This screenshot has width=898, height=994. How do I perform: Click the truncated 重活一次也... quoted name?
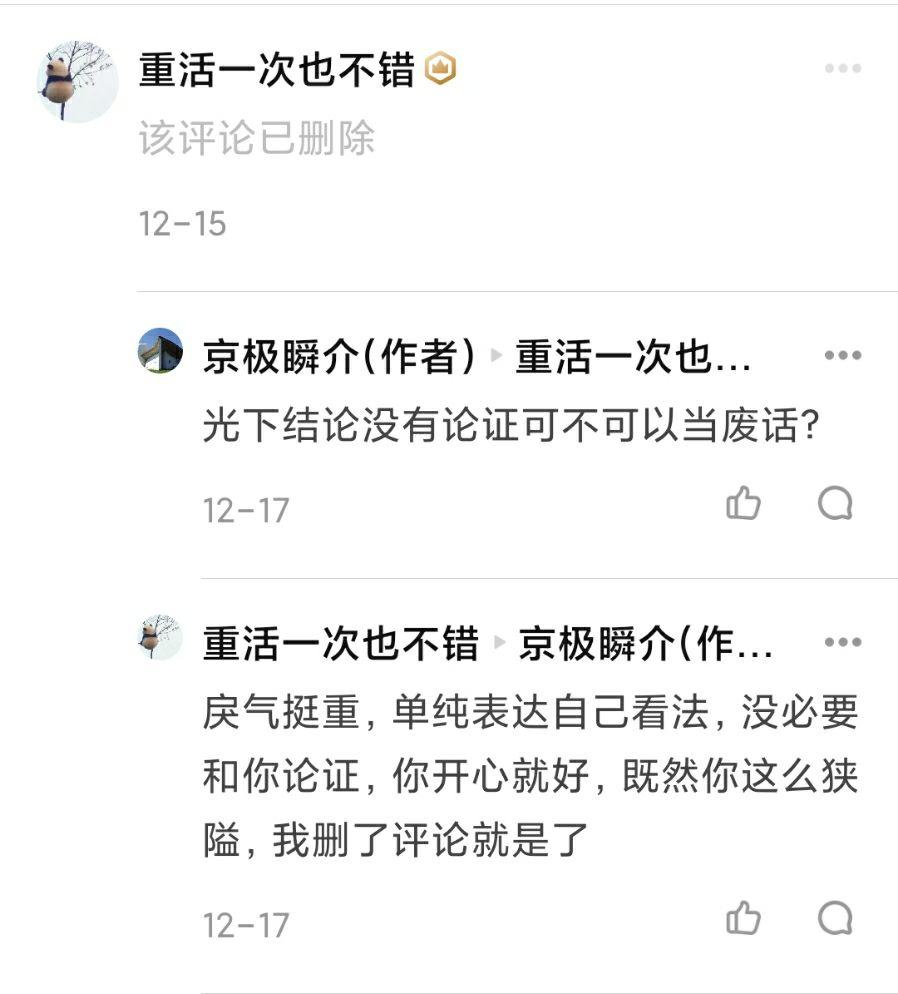[x=630, y=360]
